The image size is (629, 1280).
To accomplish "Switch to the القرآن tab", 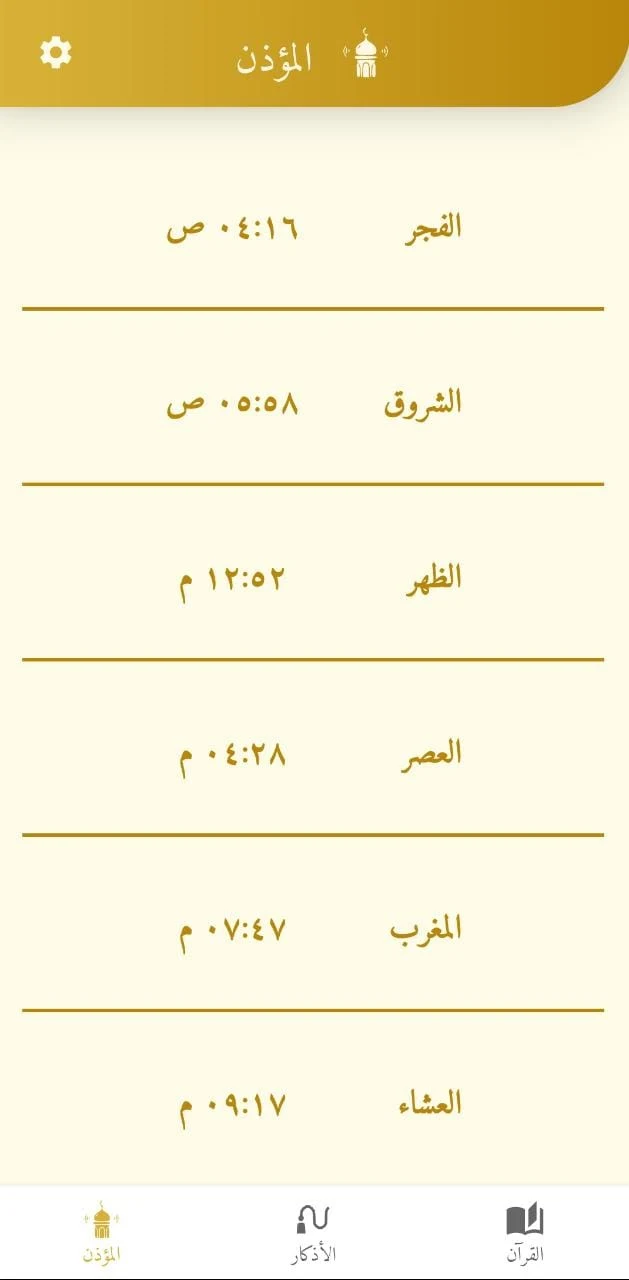I will click(x=524, y=1233).
